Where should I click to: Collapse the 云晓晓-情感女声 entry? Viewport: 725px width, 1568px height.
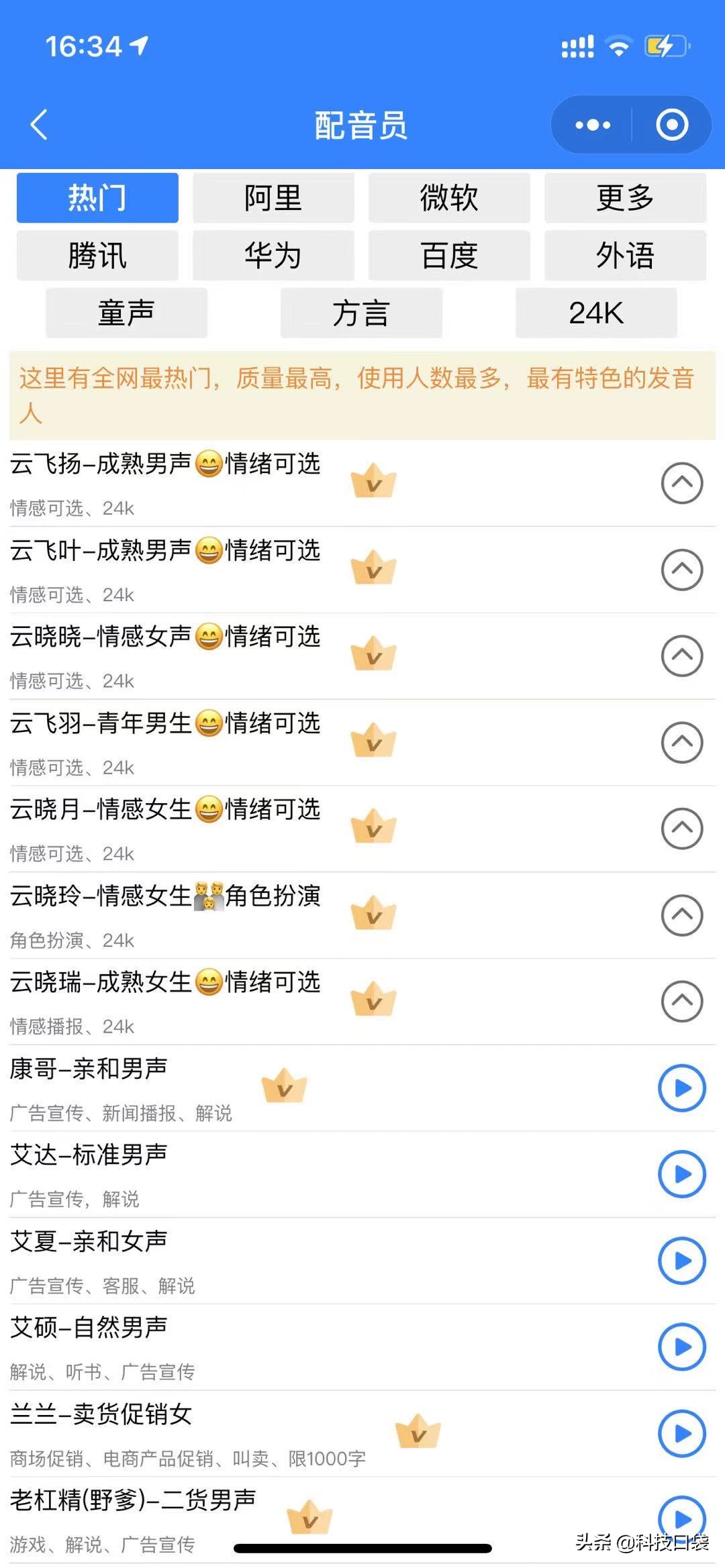click(x=682, y=657)
